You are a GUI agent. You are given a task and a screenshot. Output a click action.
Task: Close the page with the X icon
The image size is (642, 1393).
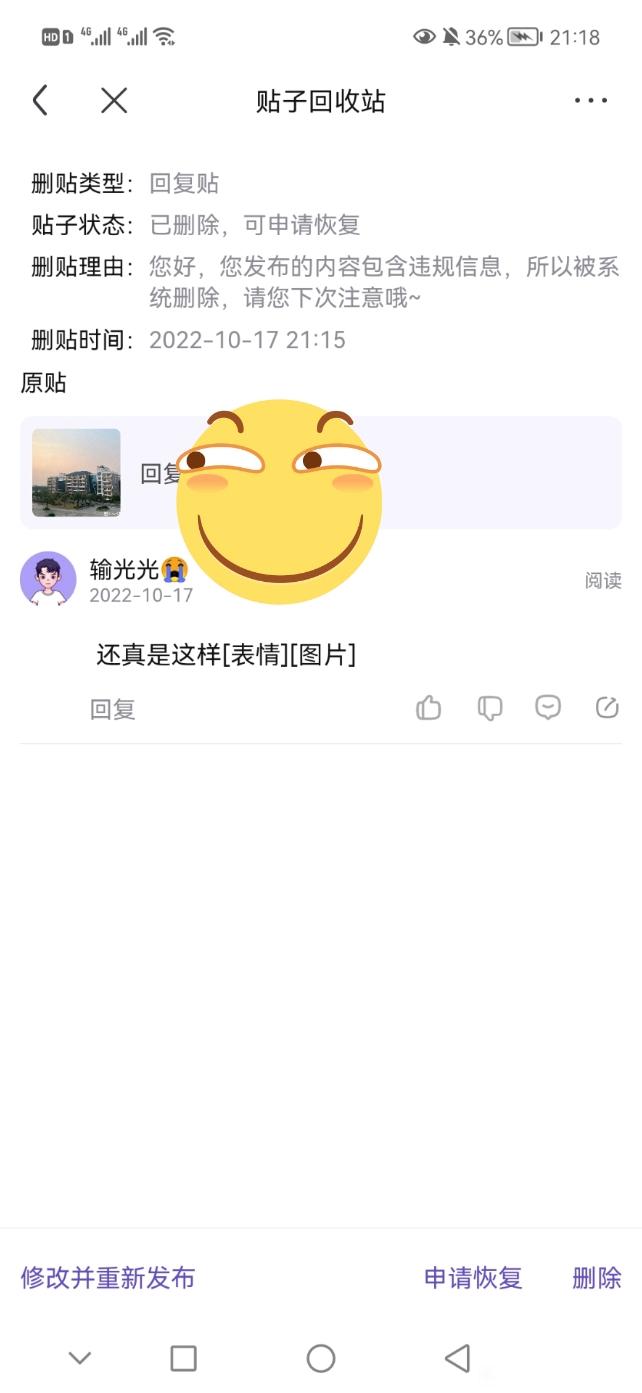114,100
